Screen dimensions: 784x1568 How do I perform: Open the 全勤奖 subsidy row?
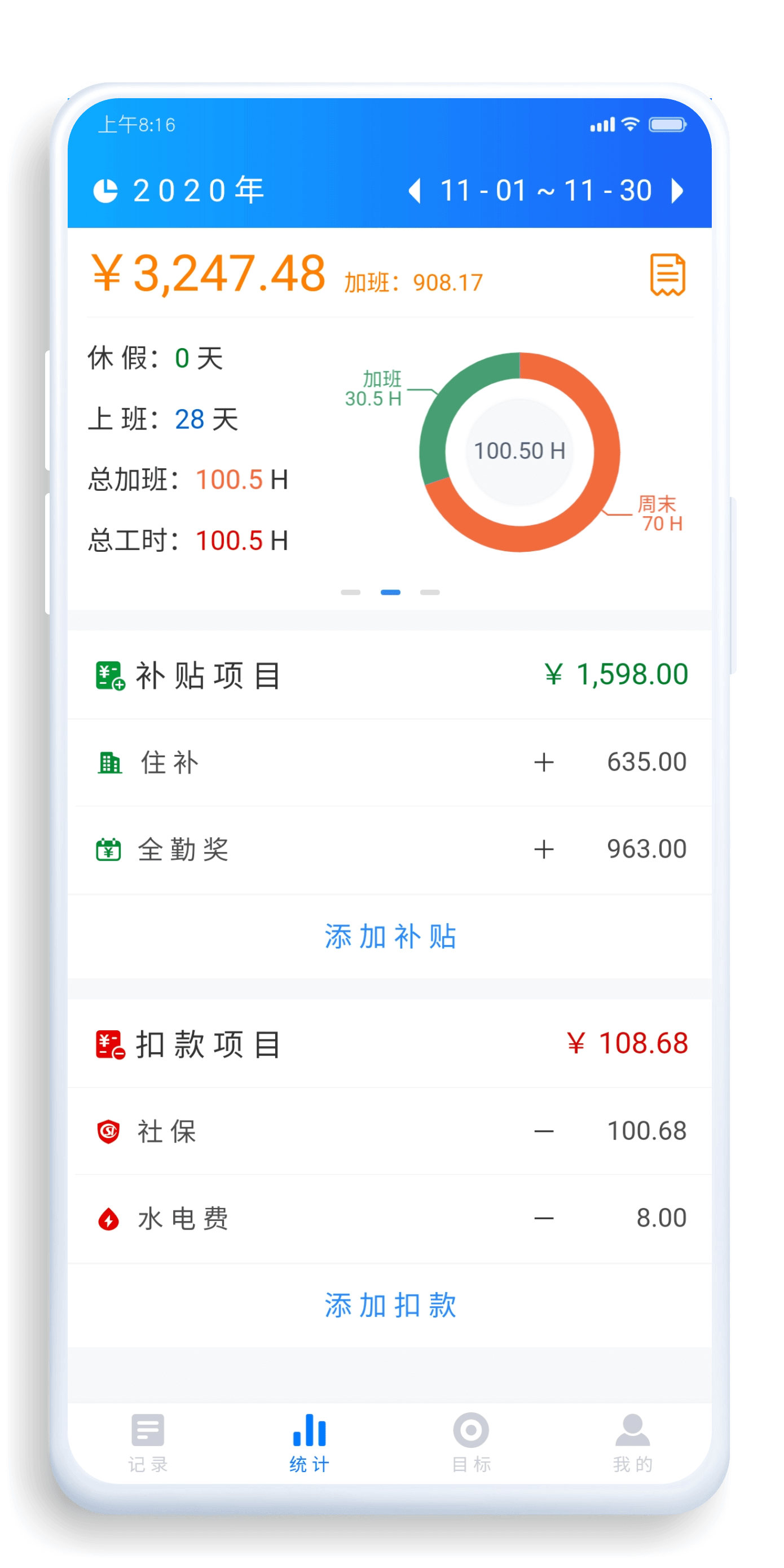(x=390, y=850)
